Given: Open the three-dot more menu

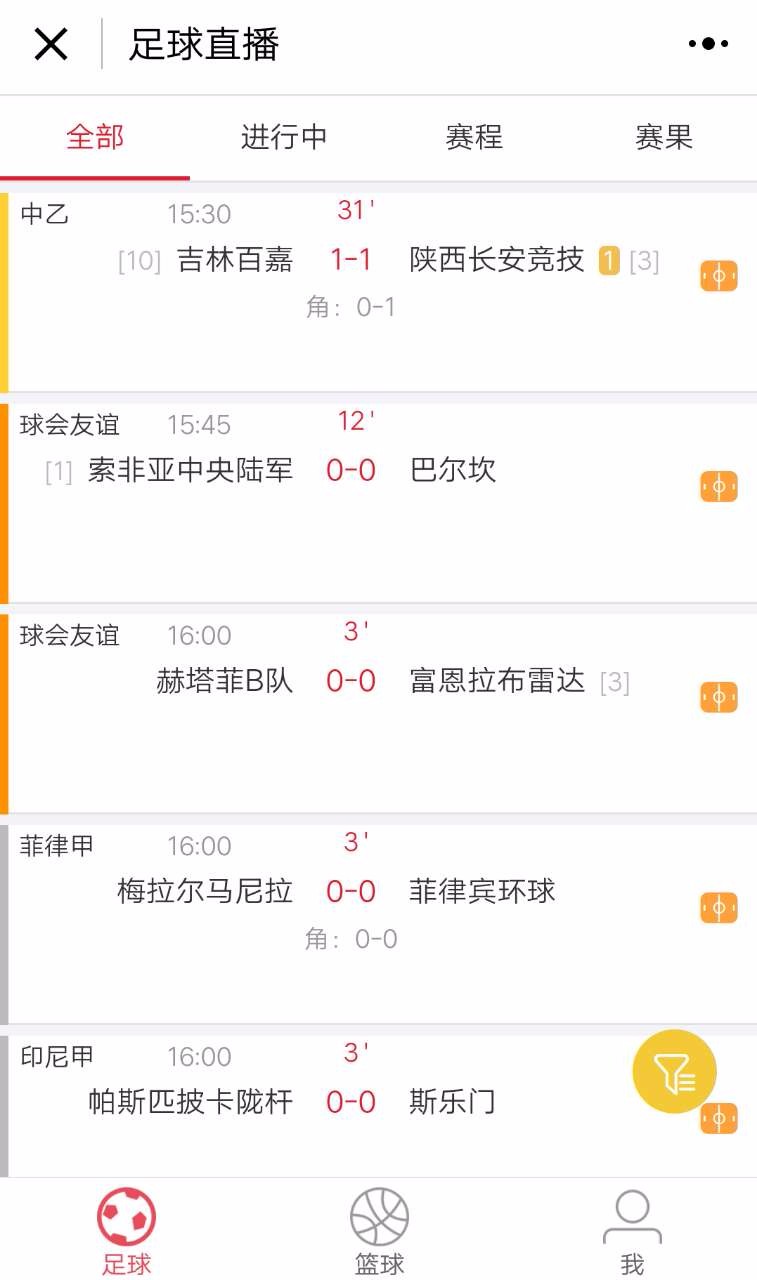Looking at the screenshot, I should click(x=708, y=44).
